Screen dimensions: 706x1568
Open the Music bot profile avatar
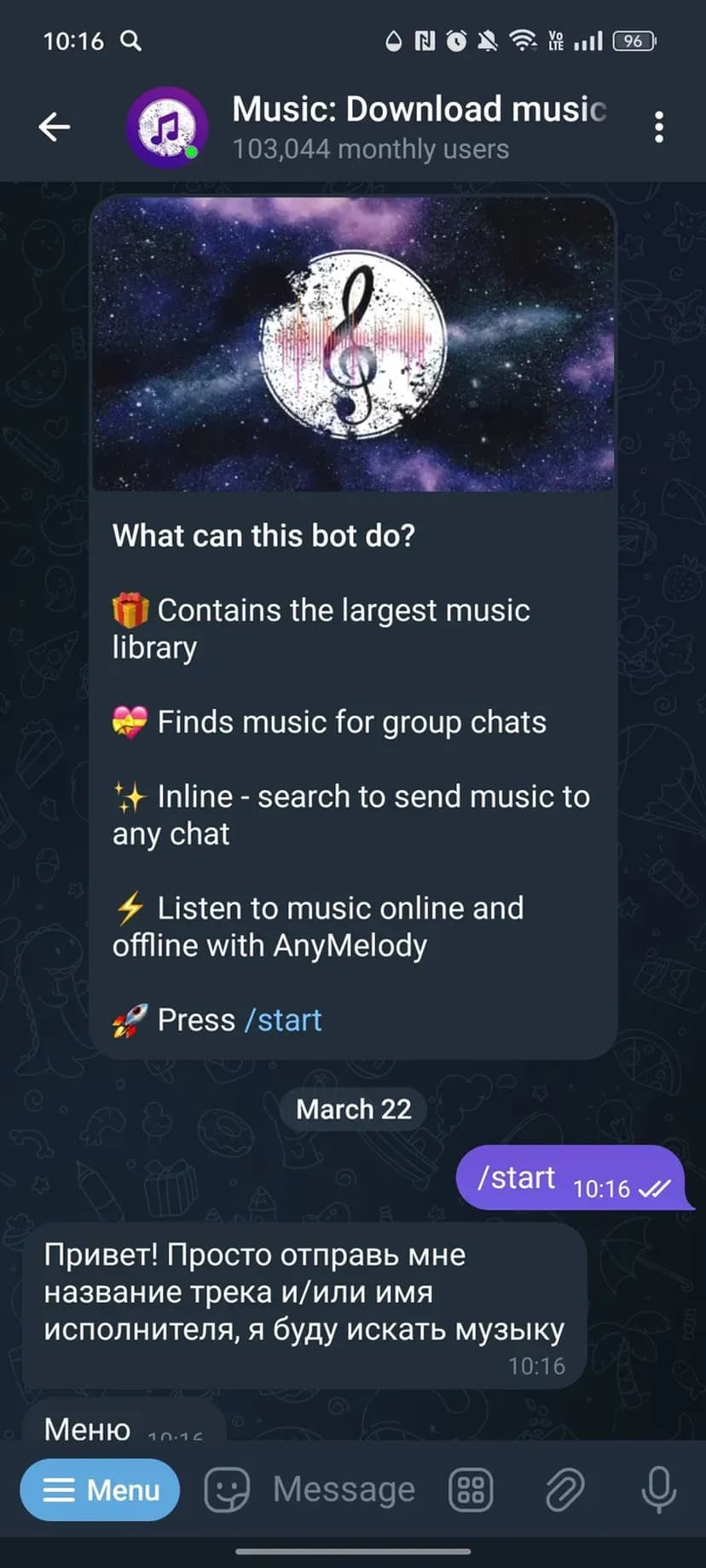coord(167,127)
